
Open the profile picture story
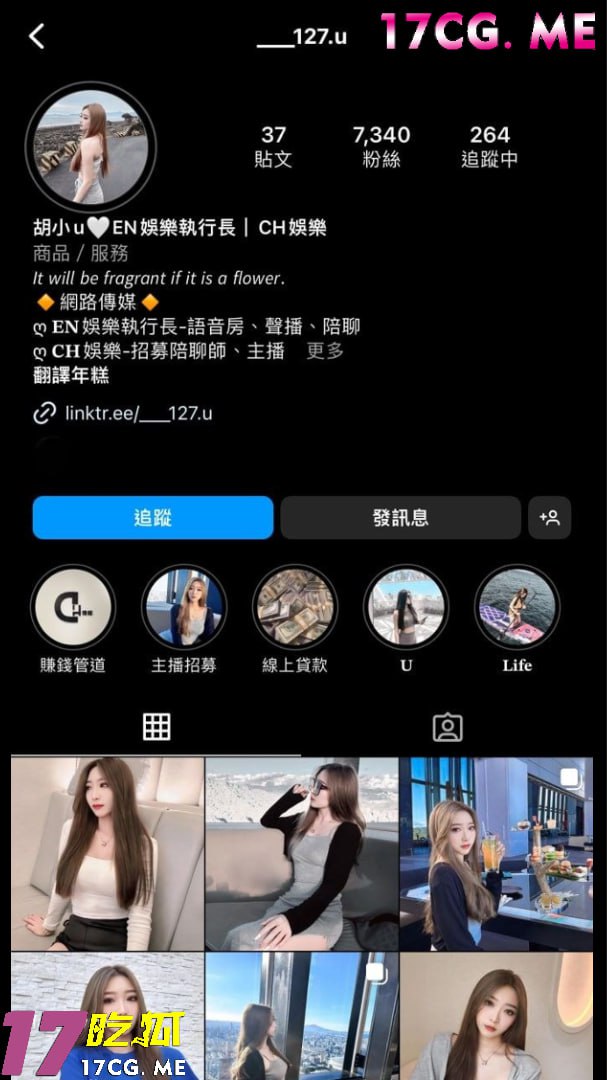92,146
